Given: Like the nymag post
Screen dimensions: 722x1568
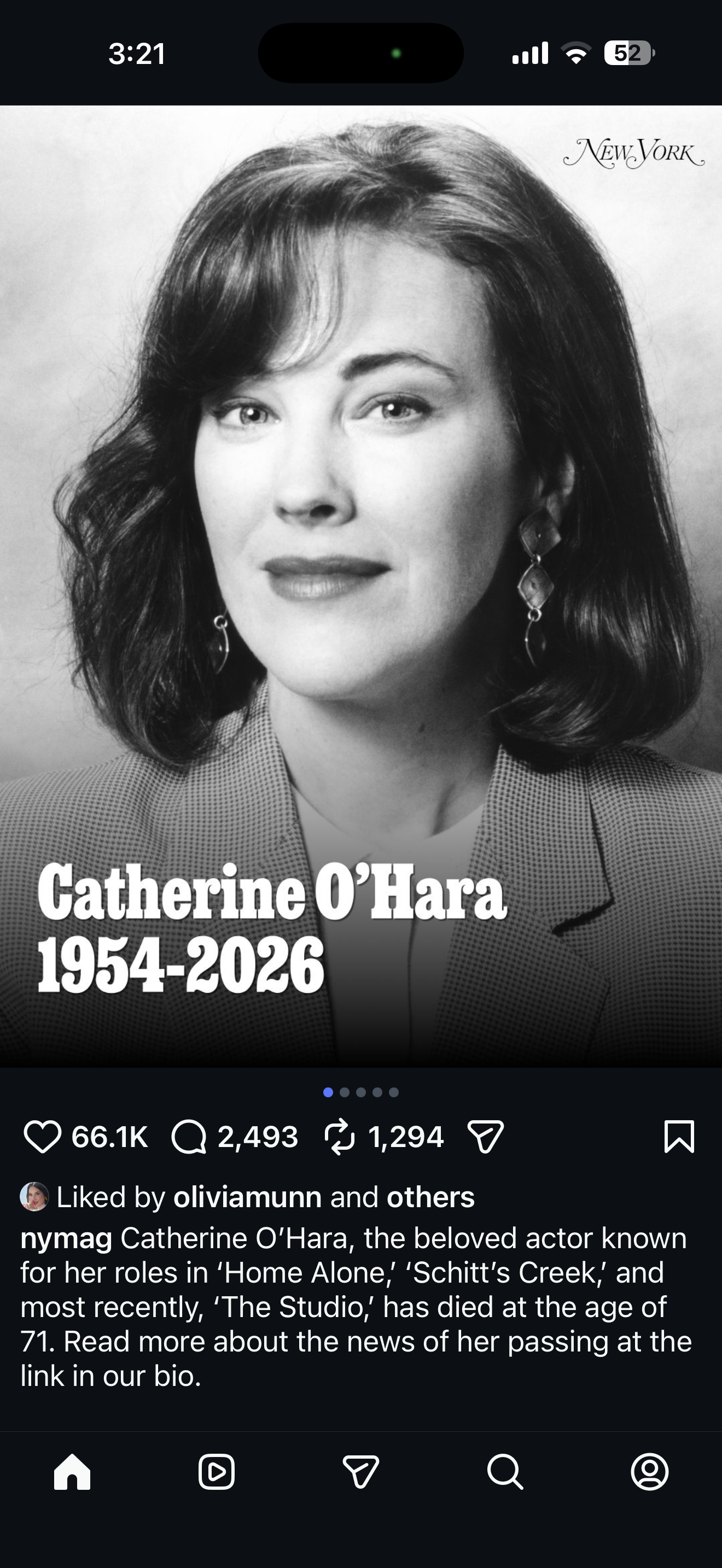Looking at the screenshot, I should coord(43,1137).
